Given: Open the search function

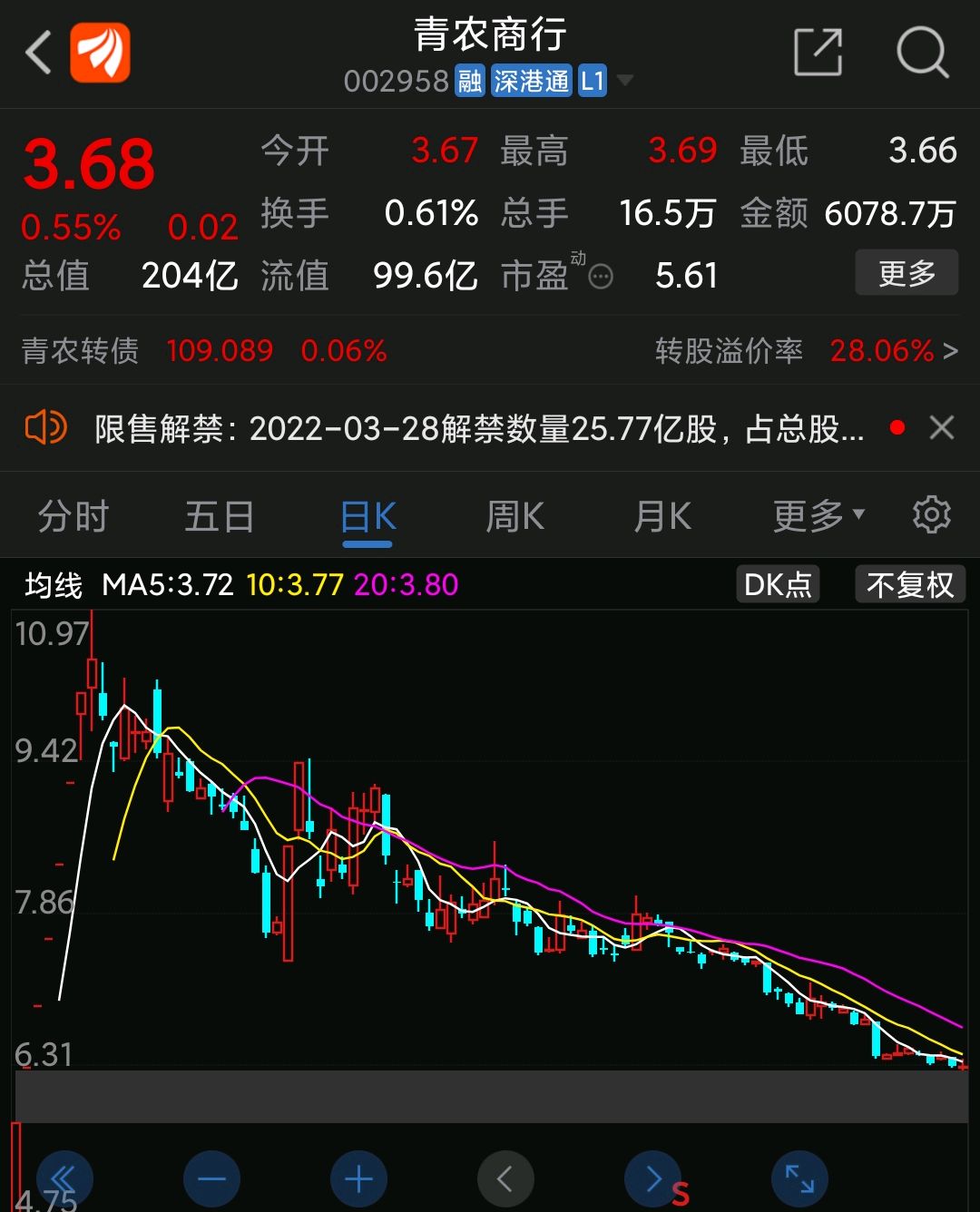Looking at the screenshot, I should coord(923,53).
